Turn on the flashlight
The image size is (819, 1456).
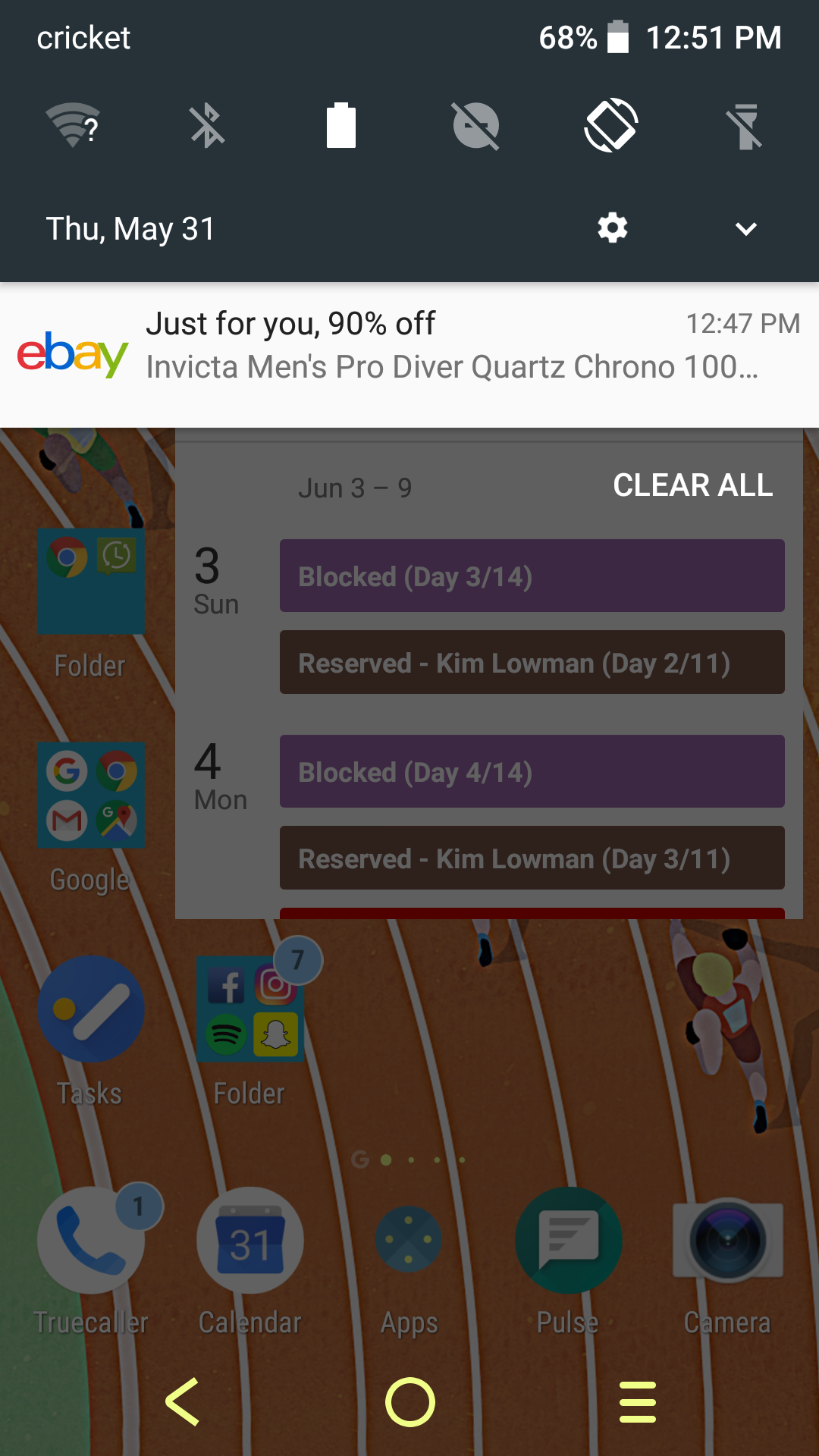pyautogui.click(x=745, y=126)
